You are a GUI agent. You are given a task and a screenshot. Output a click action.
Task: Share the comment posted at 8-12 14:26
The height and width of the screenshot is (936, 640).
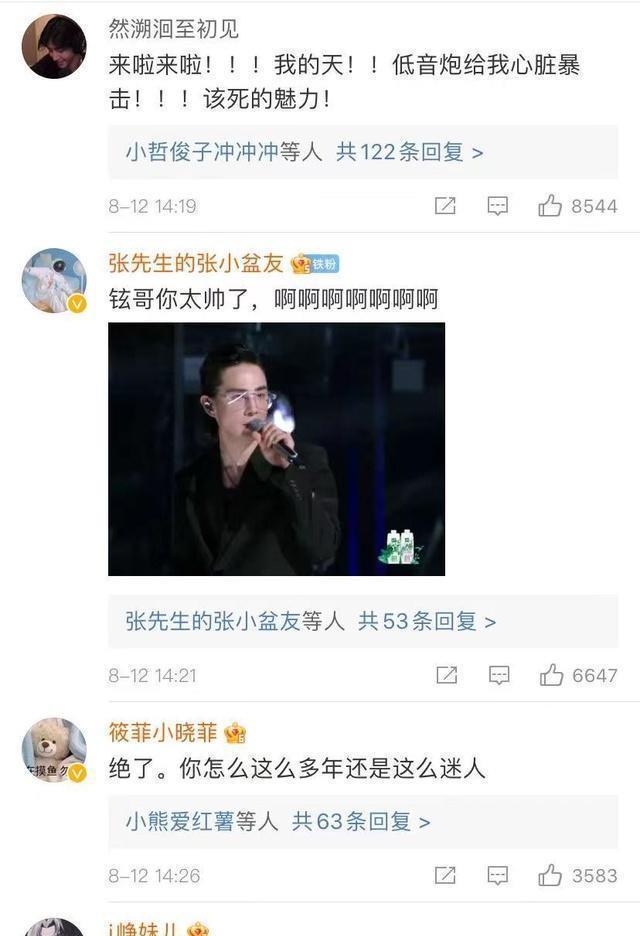pos(445,876)
